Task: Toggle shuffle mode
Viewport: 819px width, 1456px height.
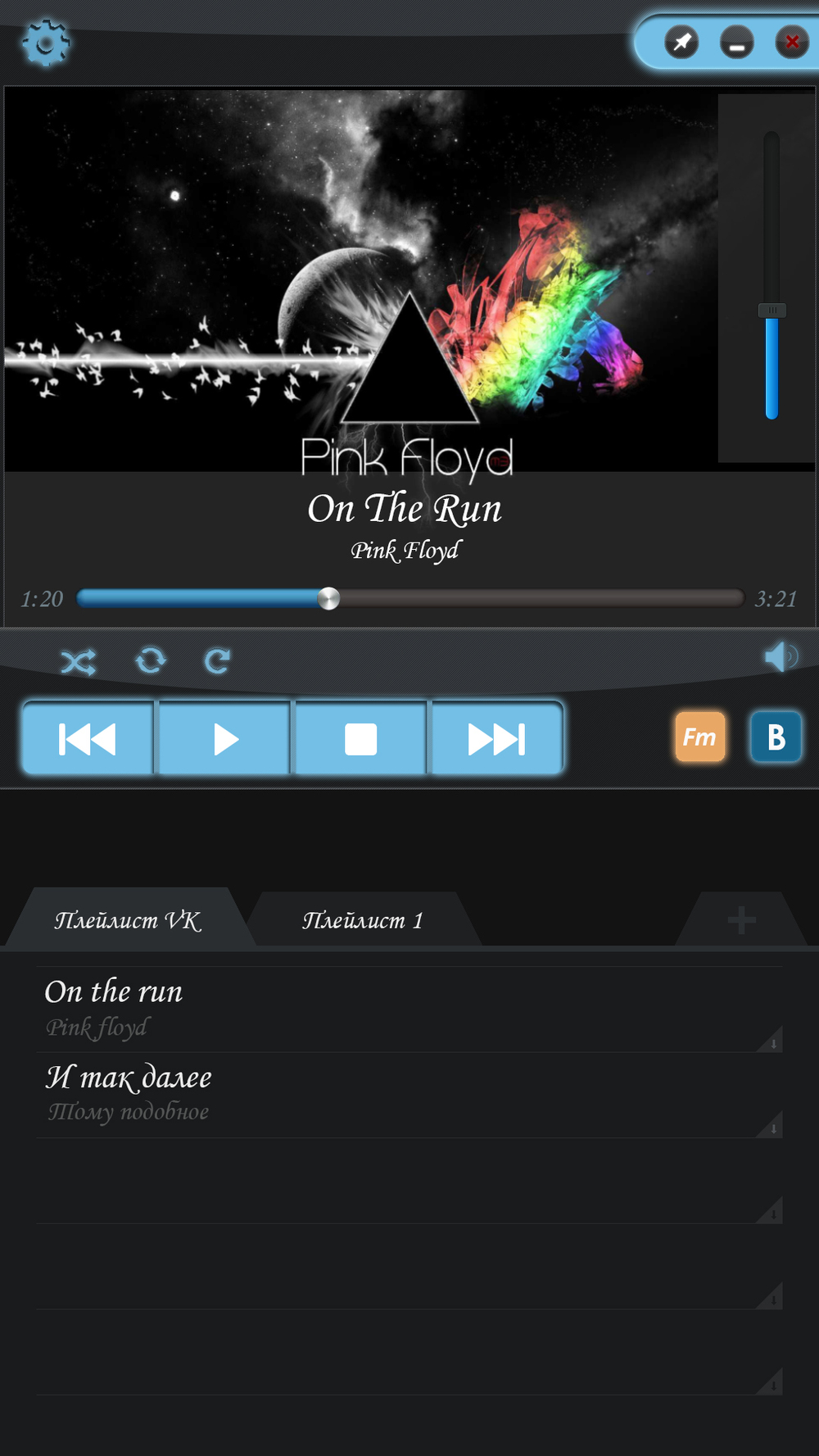Action: coord(79,661)
